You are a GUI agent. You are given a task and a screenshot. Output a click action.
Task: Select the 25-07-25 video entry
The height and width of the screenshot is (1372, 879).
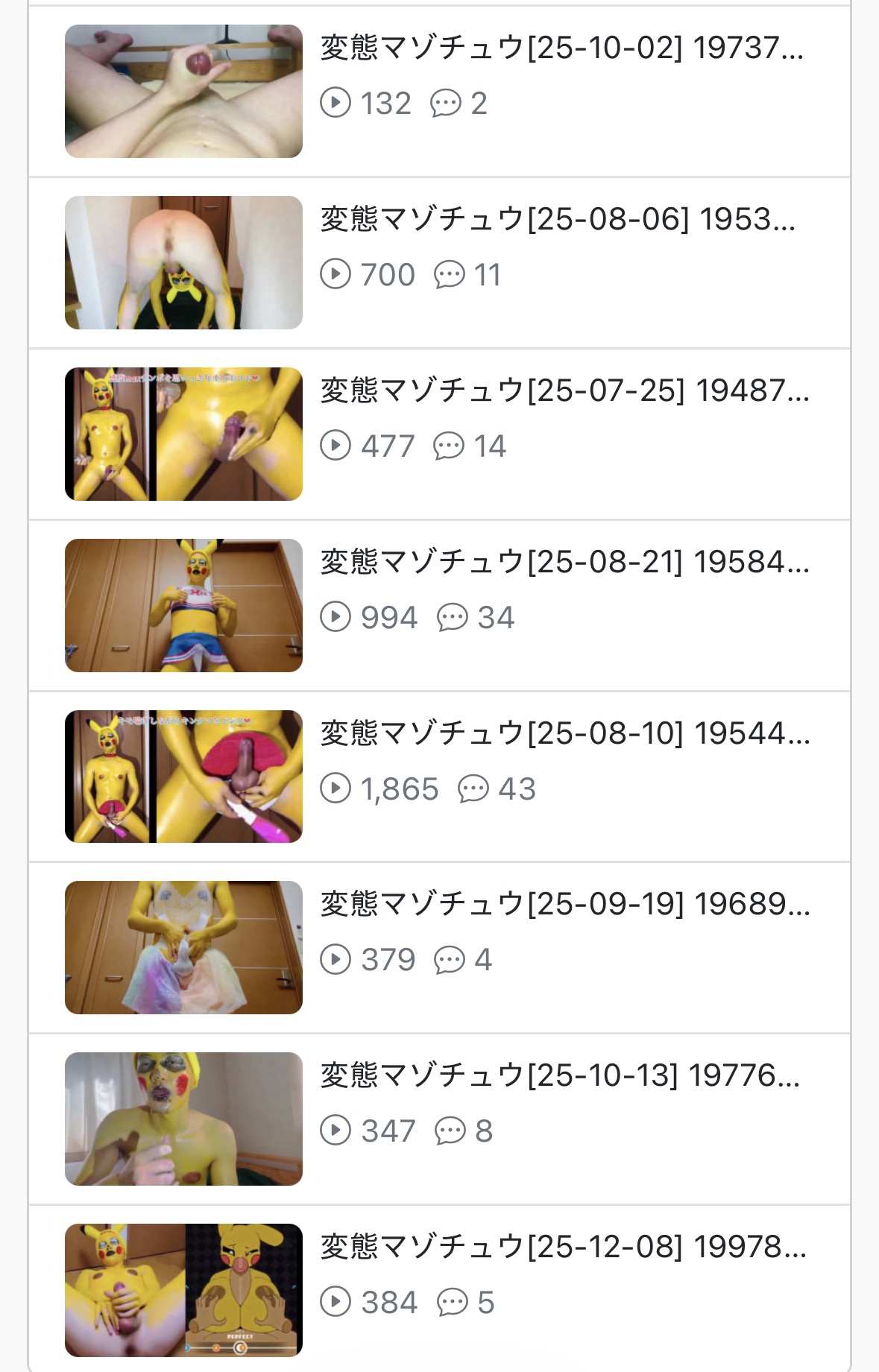[564, 391]
